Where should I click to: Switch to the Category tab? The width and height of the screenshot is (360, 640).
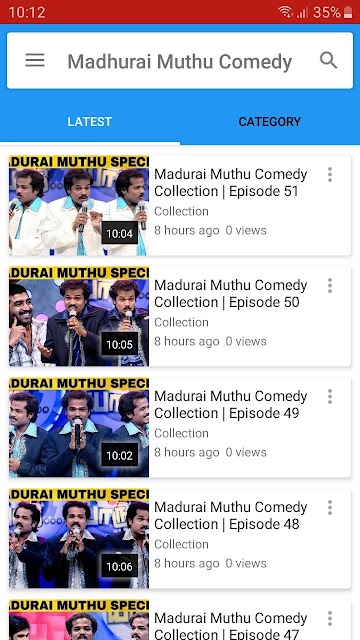pos(270,122)
